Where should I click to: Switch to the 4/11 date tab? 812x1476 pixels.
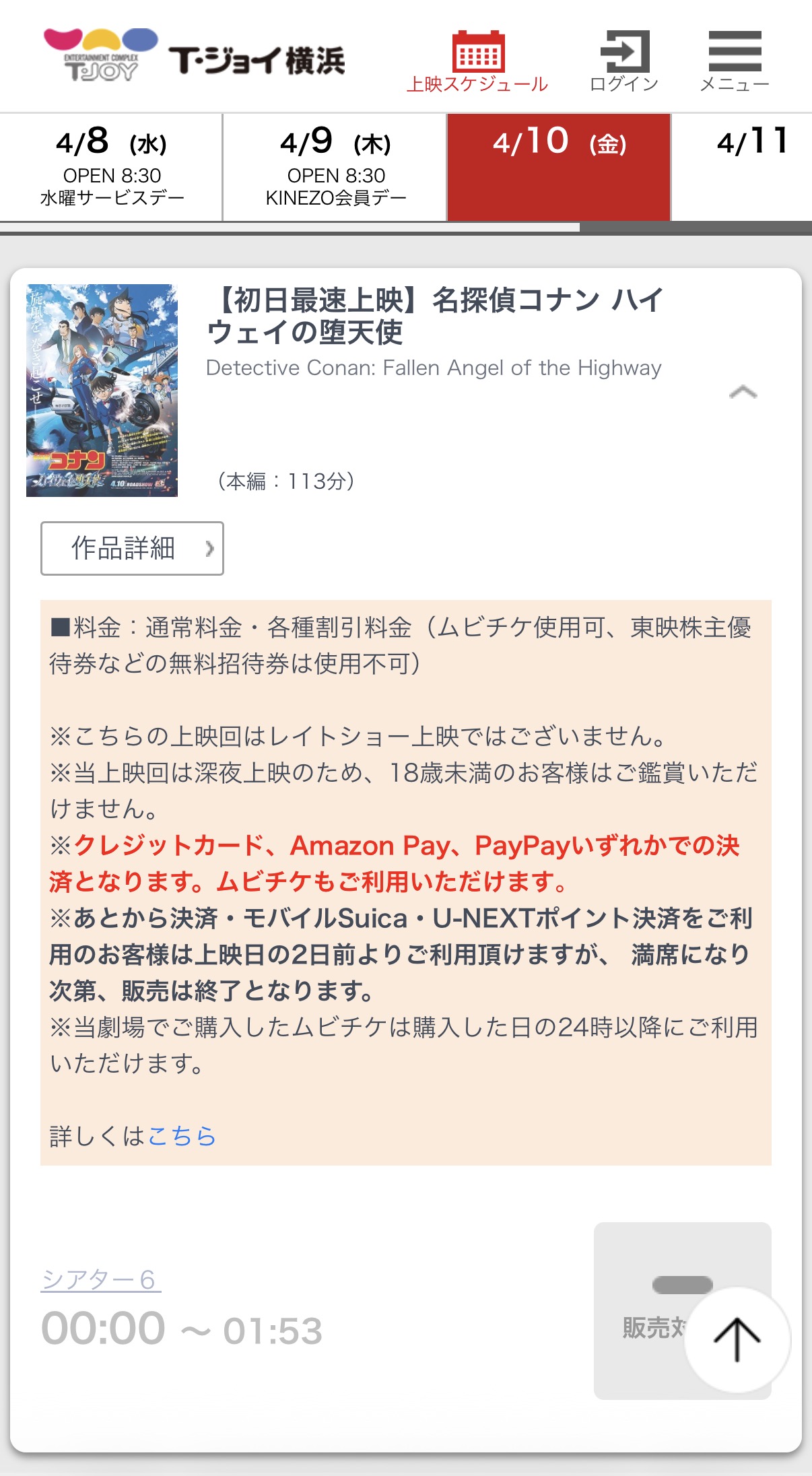tap(747, 167)
